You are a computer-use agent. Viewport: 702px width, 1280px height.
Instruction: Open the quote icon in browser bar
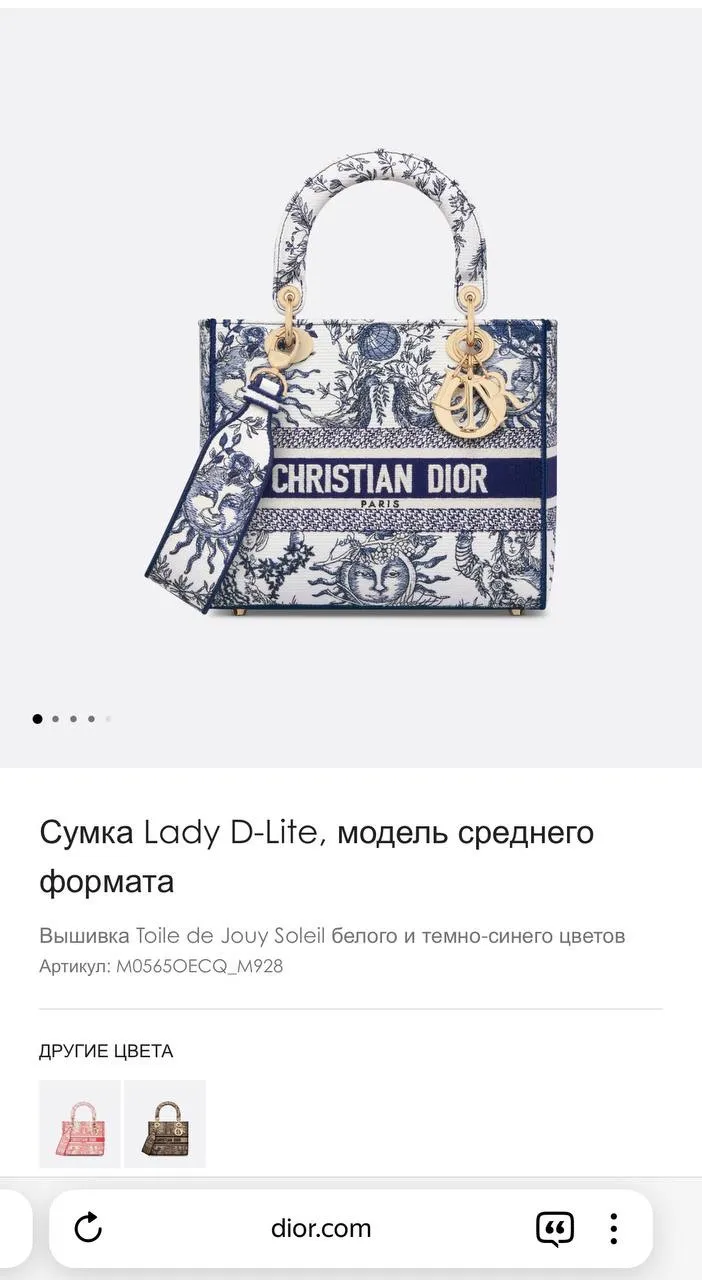tap(554, 1228)
